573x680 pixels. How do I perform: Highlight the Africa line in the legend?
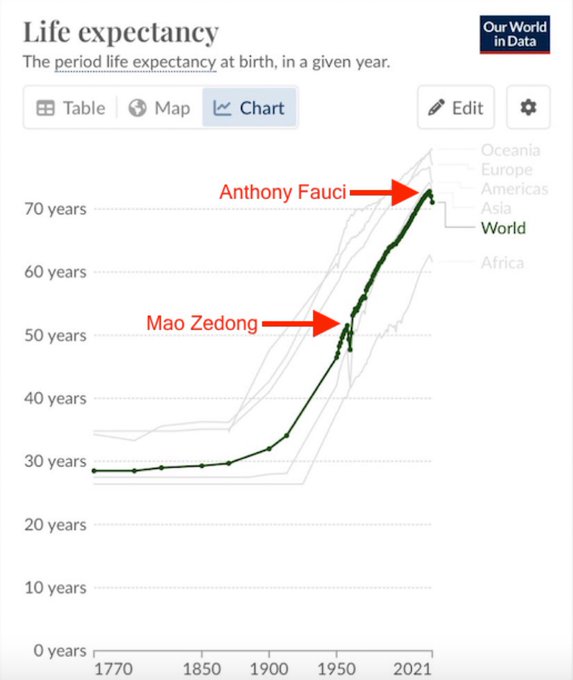(x=503, y=263)
